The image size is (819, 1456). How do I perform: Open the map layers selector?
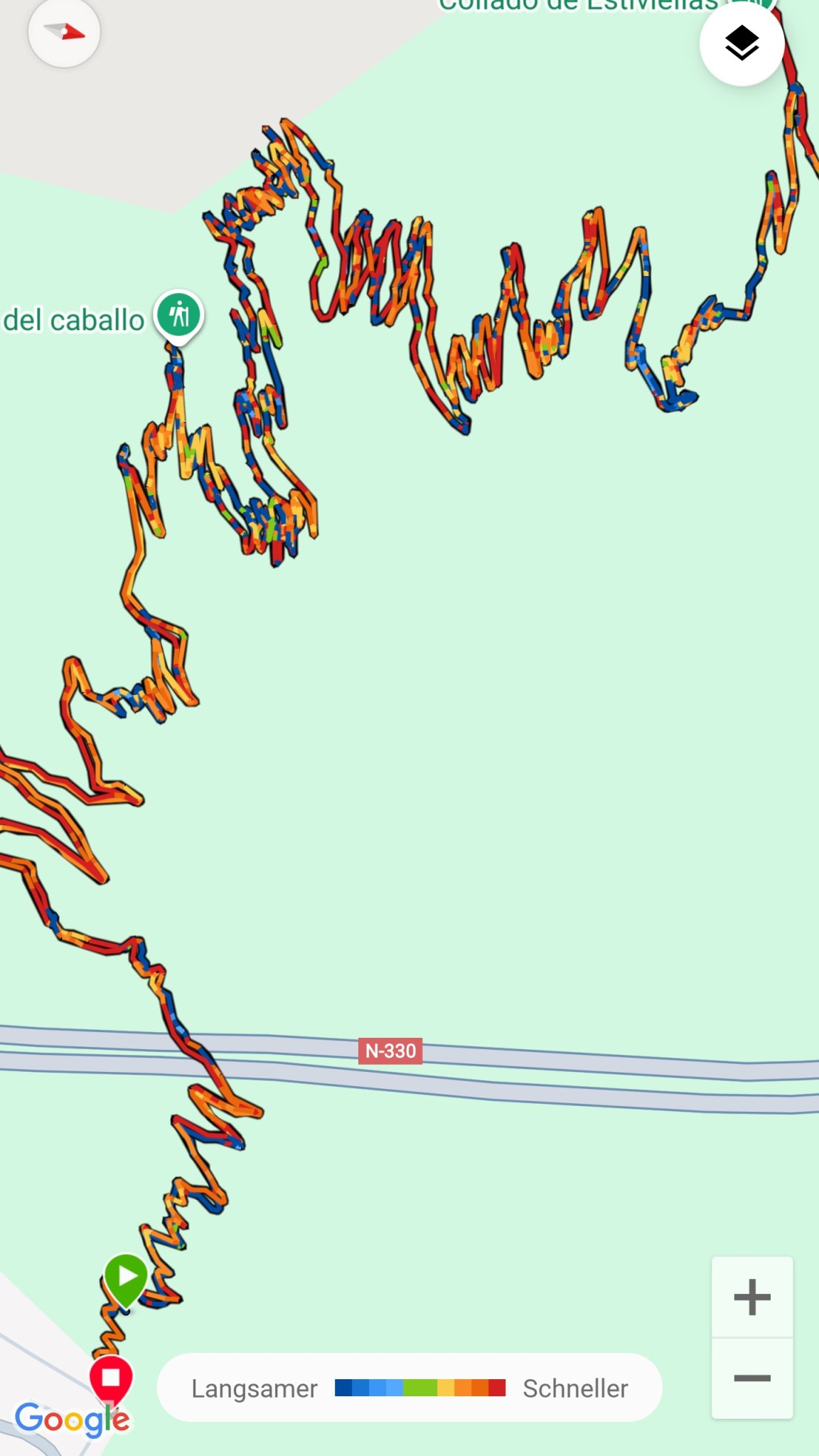click(742, 44)
